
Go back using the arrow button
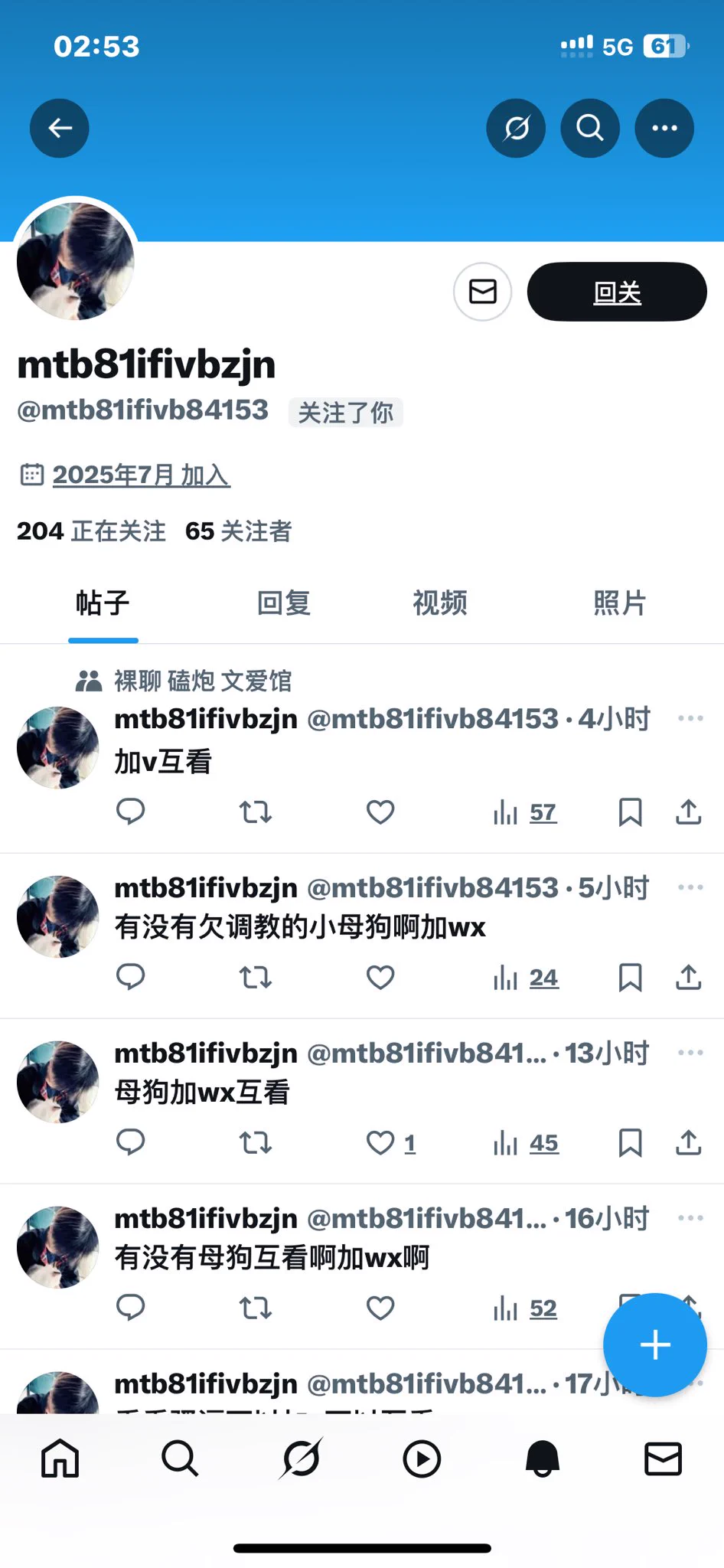(x=60, y=129)
